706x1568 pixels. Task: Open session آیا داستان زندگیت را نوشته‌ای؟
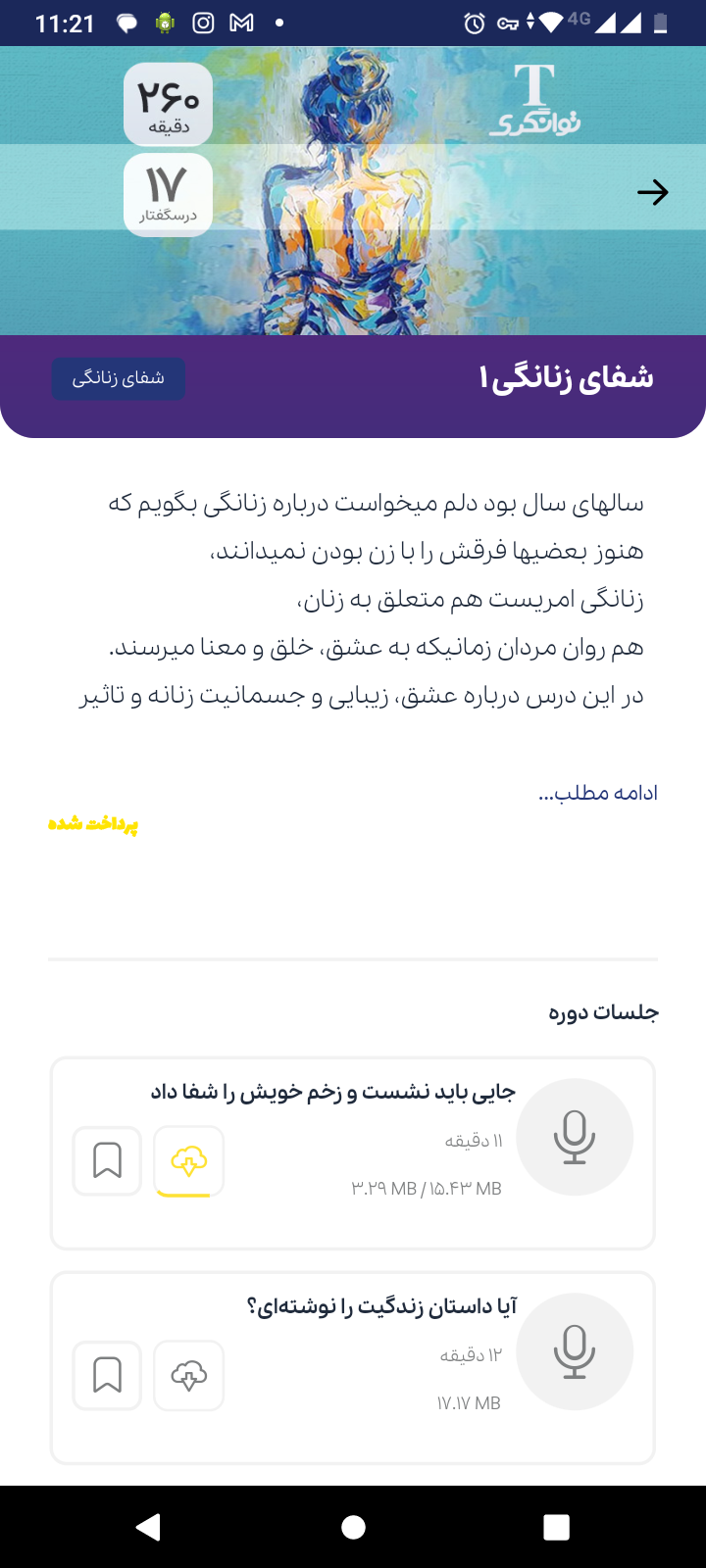point(381,1306)
